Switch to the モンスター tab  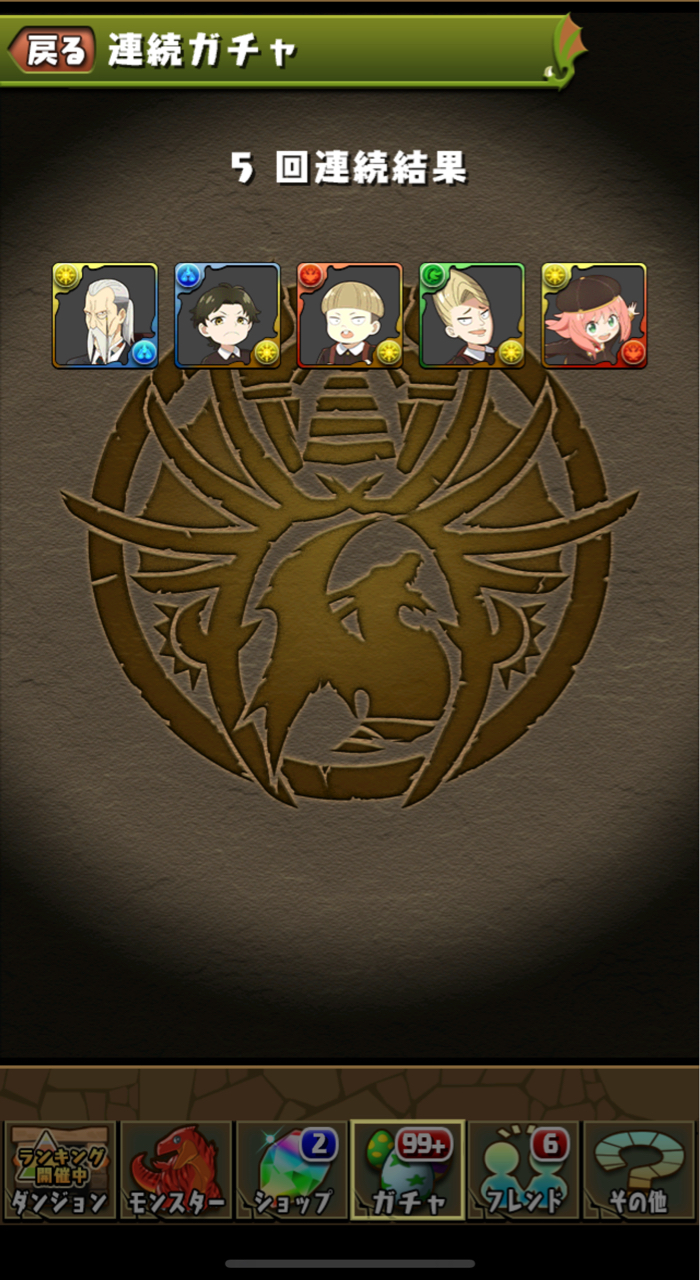(x=176, y=1170)
